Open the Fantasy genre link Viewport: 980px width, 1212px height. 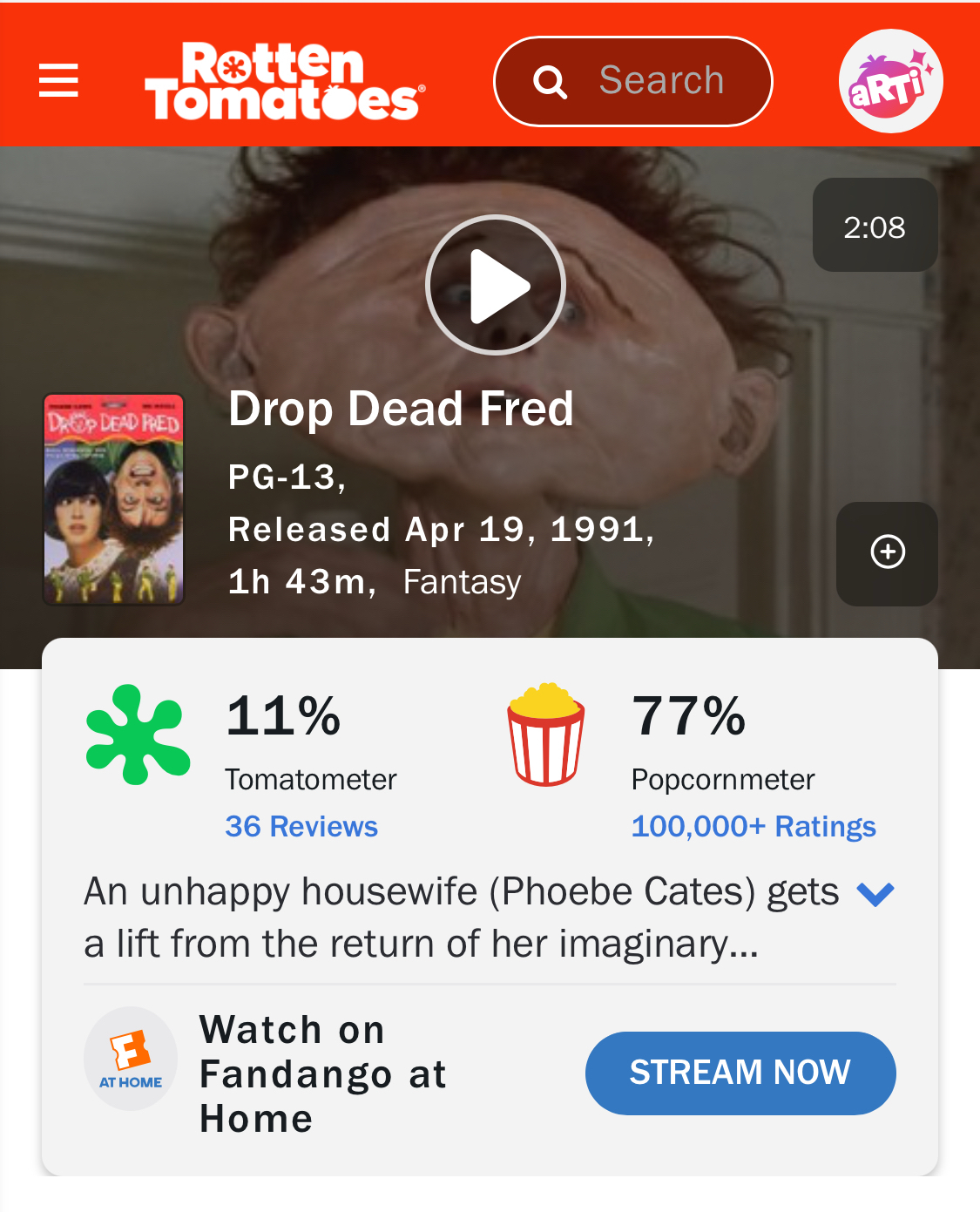(x=462, y=582)
